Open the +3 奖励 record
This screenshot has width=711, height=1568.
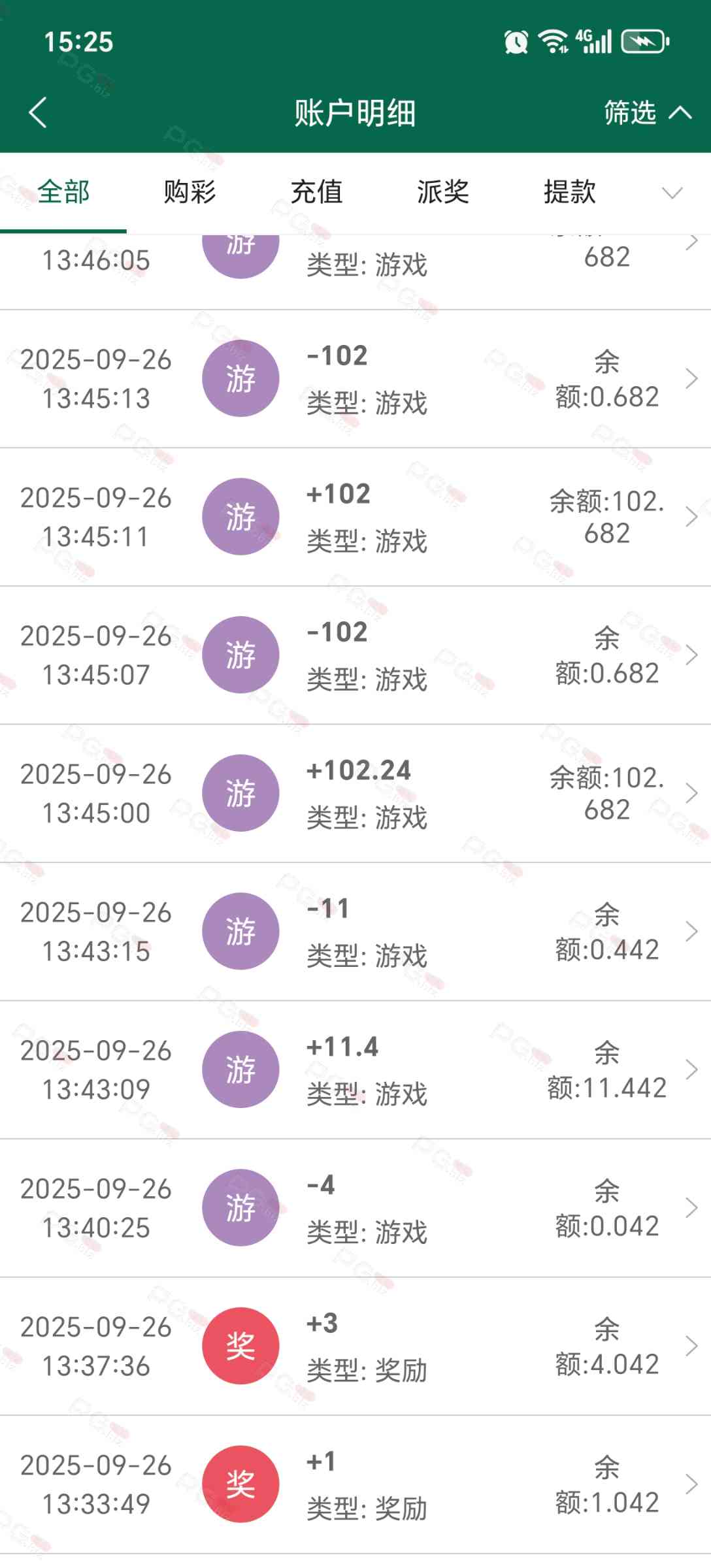click(x=355, y=1346)
